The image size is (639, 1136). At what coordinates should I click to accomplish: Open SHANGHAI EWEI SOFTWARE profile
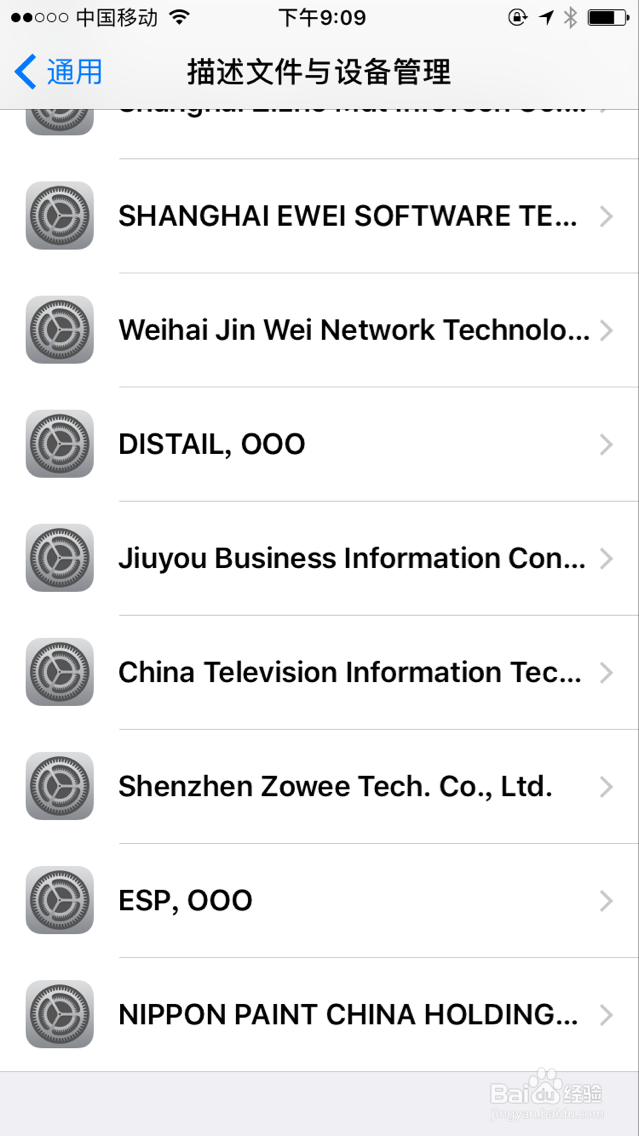320,216
